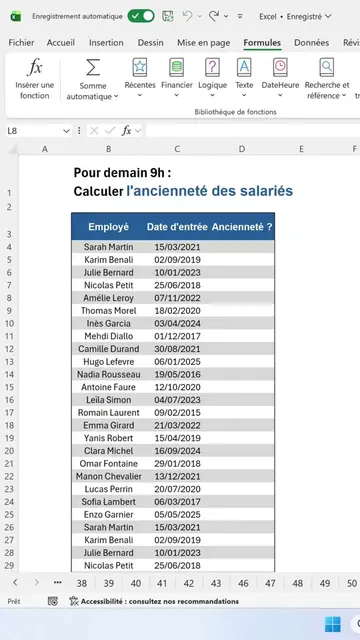360x640 pixels.
Task: Switch to the Insertion tab
Action: pyautogui.click(x=106, y=42)
